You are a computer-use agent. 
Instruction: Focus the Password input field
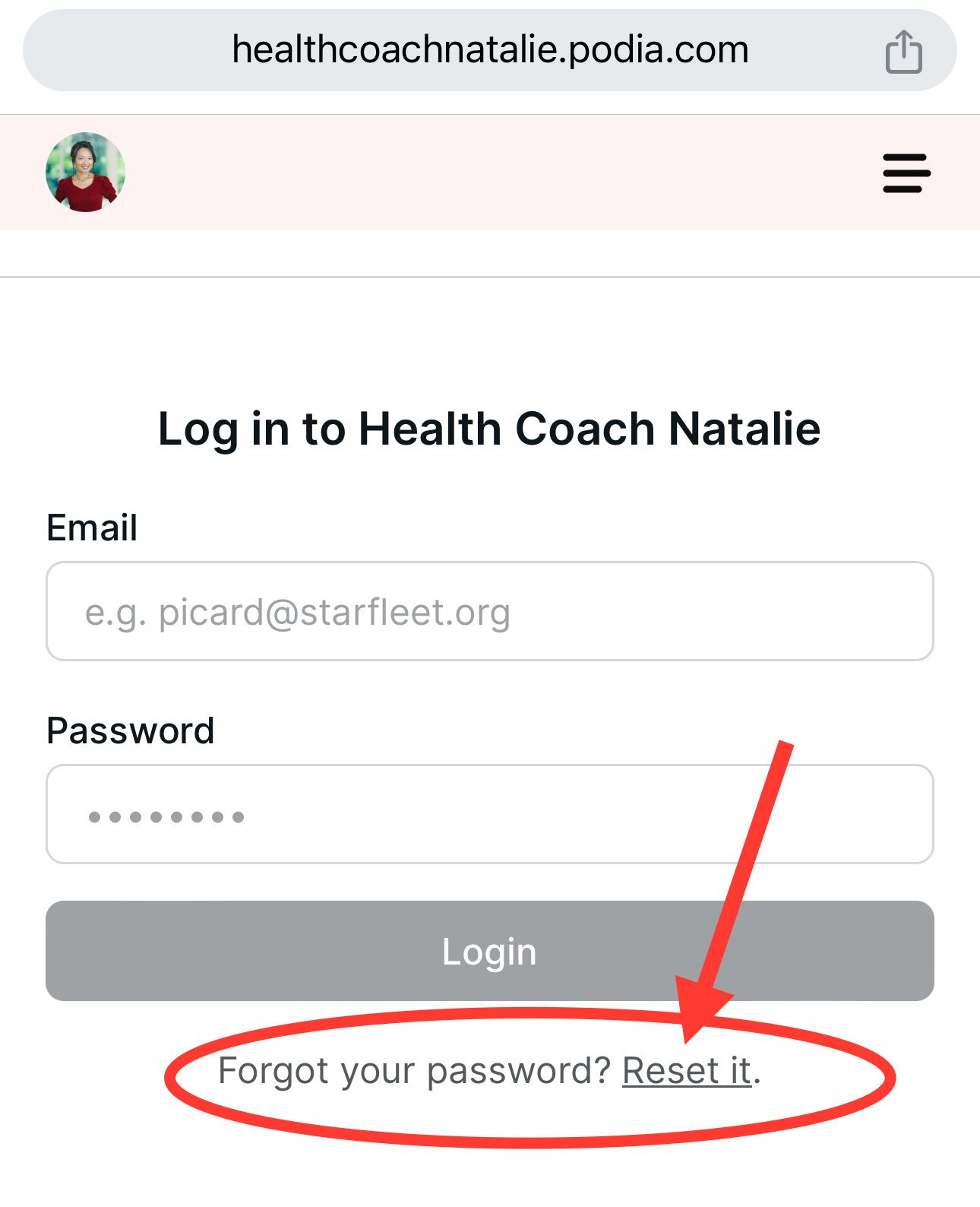click(x=489, y=814)
